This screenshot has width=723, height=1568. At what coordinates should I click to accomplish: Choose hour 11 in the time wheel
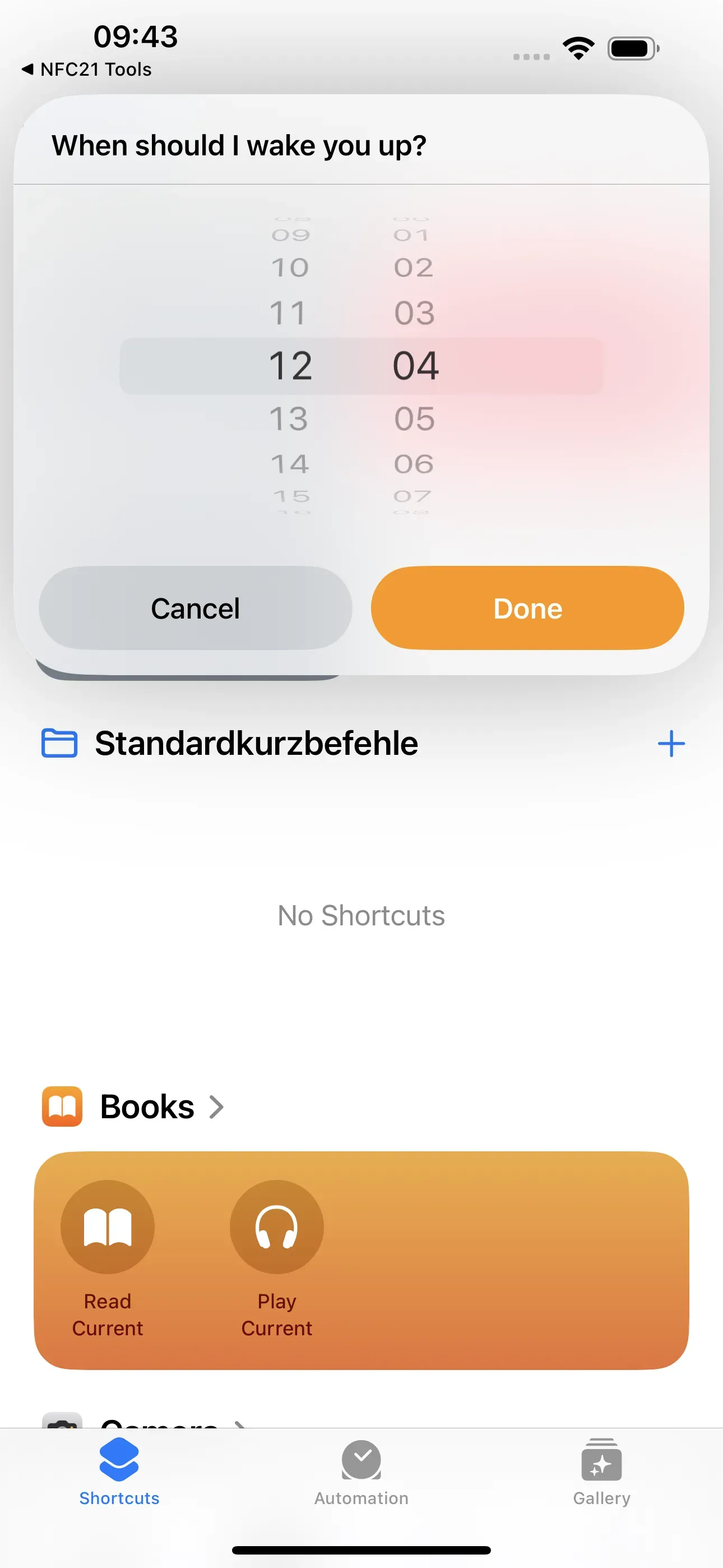click(289, 313)
